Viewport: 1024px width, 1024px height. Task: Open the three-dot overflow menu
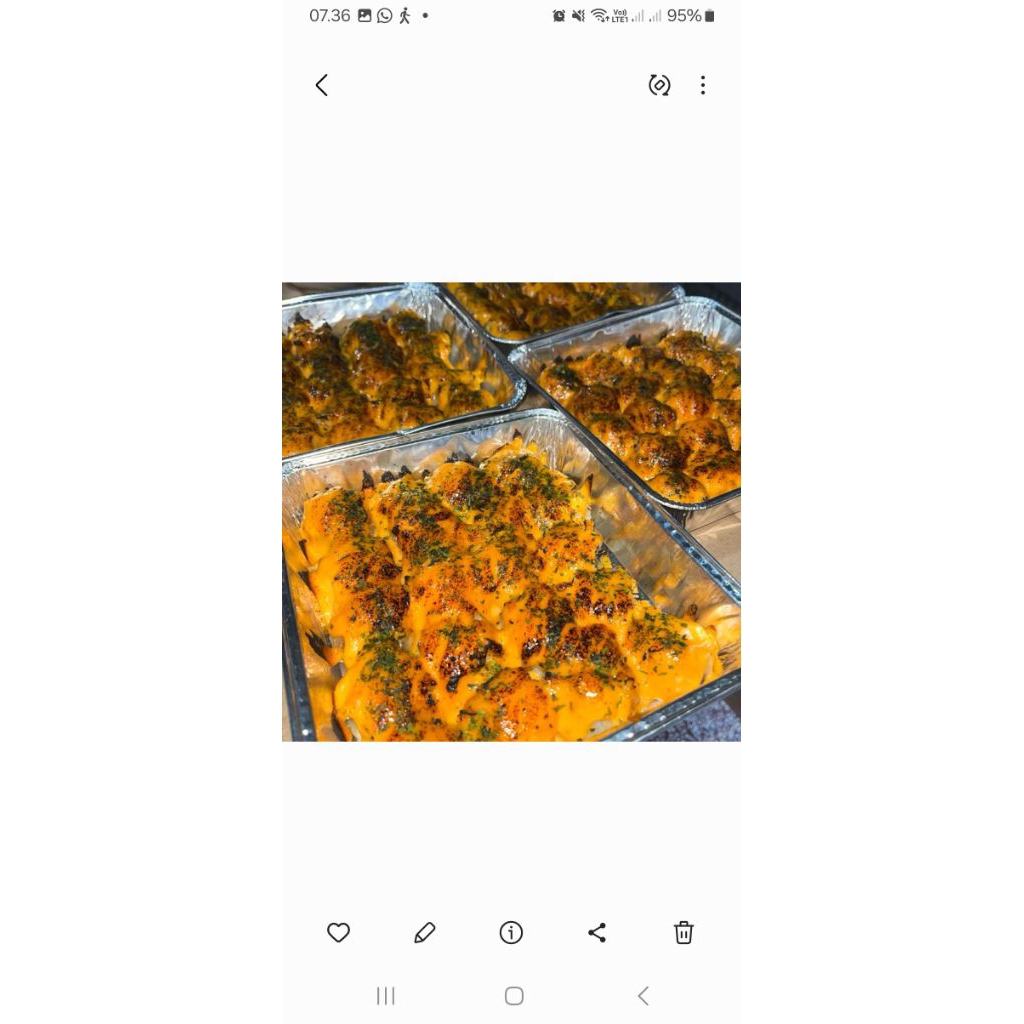[703, 85]
